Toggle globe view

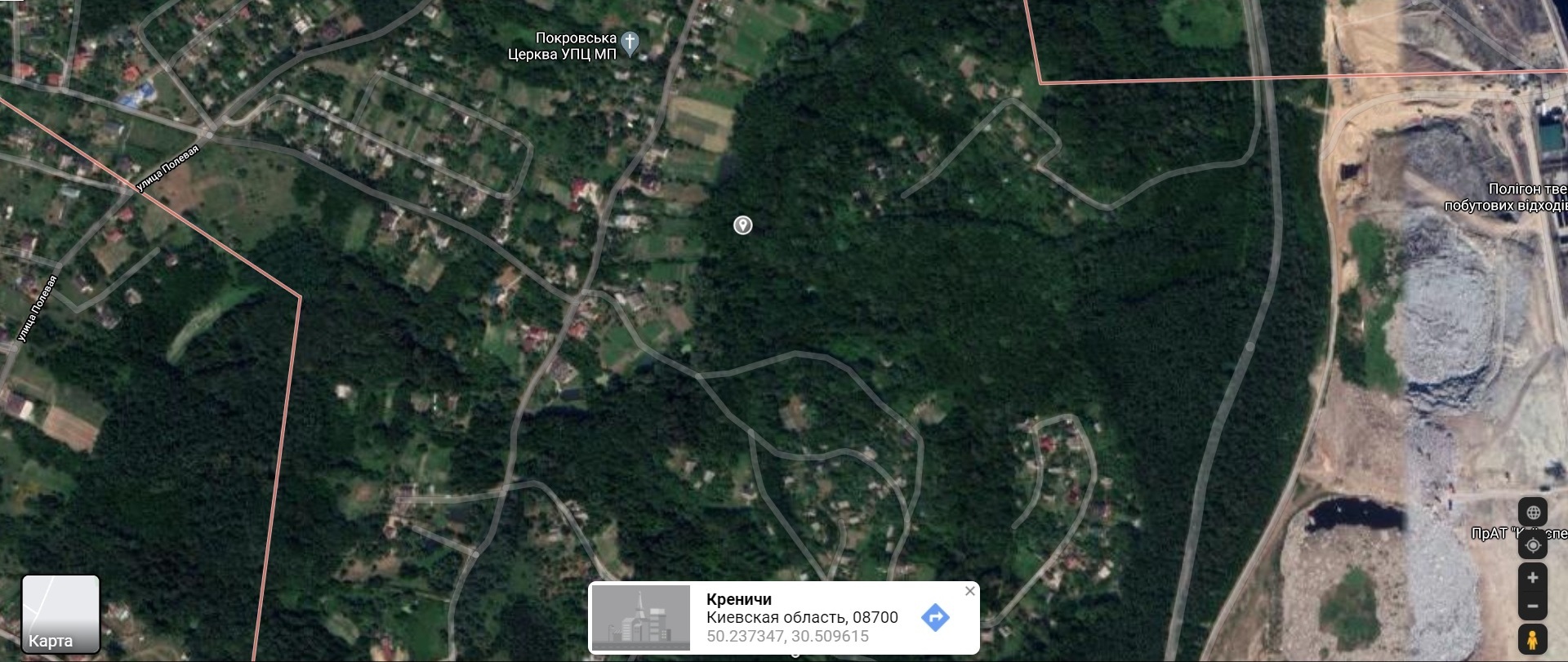pyautogui.click(x=1533, y=513)
